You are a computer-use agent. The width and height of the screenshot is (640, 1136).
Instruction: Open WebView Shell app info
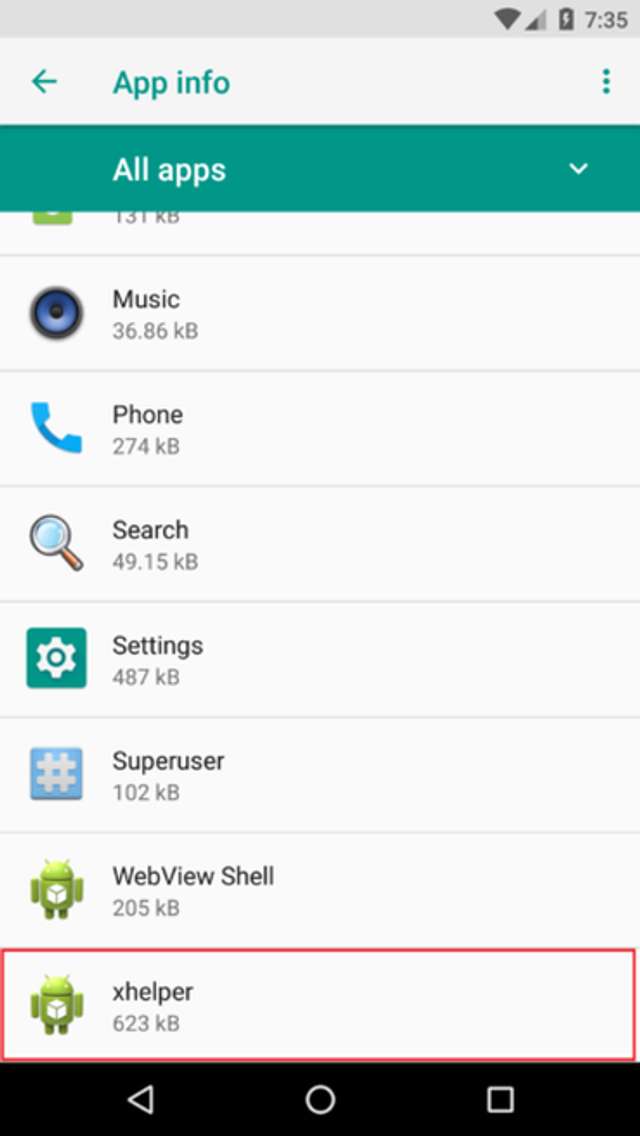(x=320, y=890)
